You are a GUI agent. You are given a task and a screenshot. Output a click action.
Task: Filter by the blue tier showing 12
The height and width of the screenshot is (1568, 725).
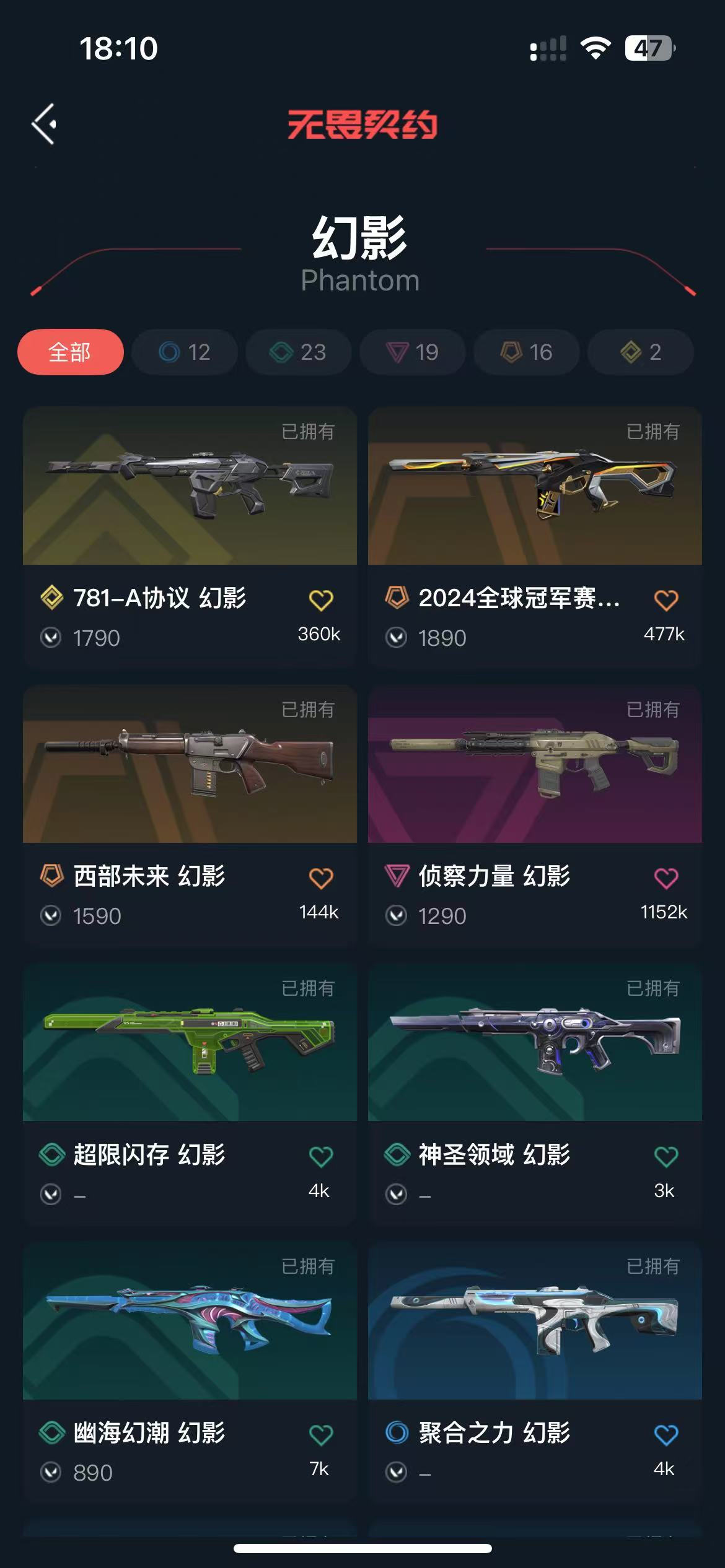185,352
